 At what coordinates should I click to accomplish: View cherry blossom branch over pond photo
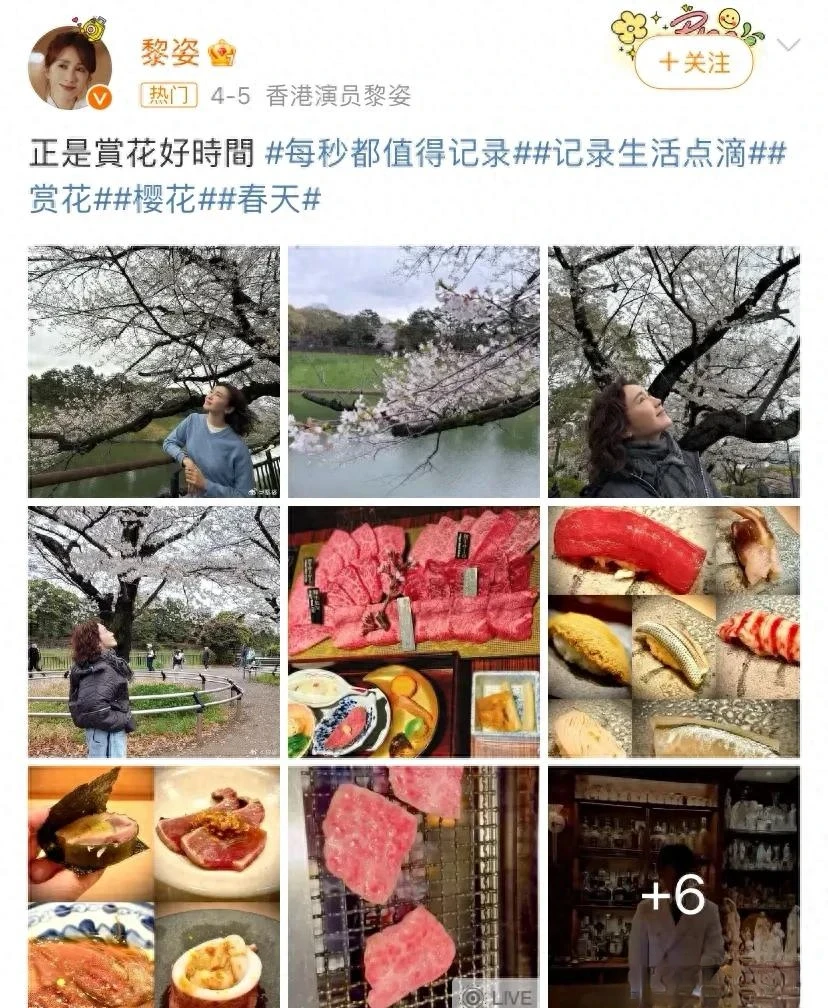tap(413, 372)
